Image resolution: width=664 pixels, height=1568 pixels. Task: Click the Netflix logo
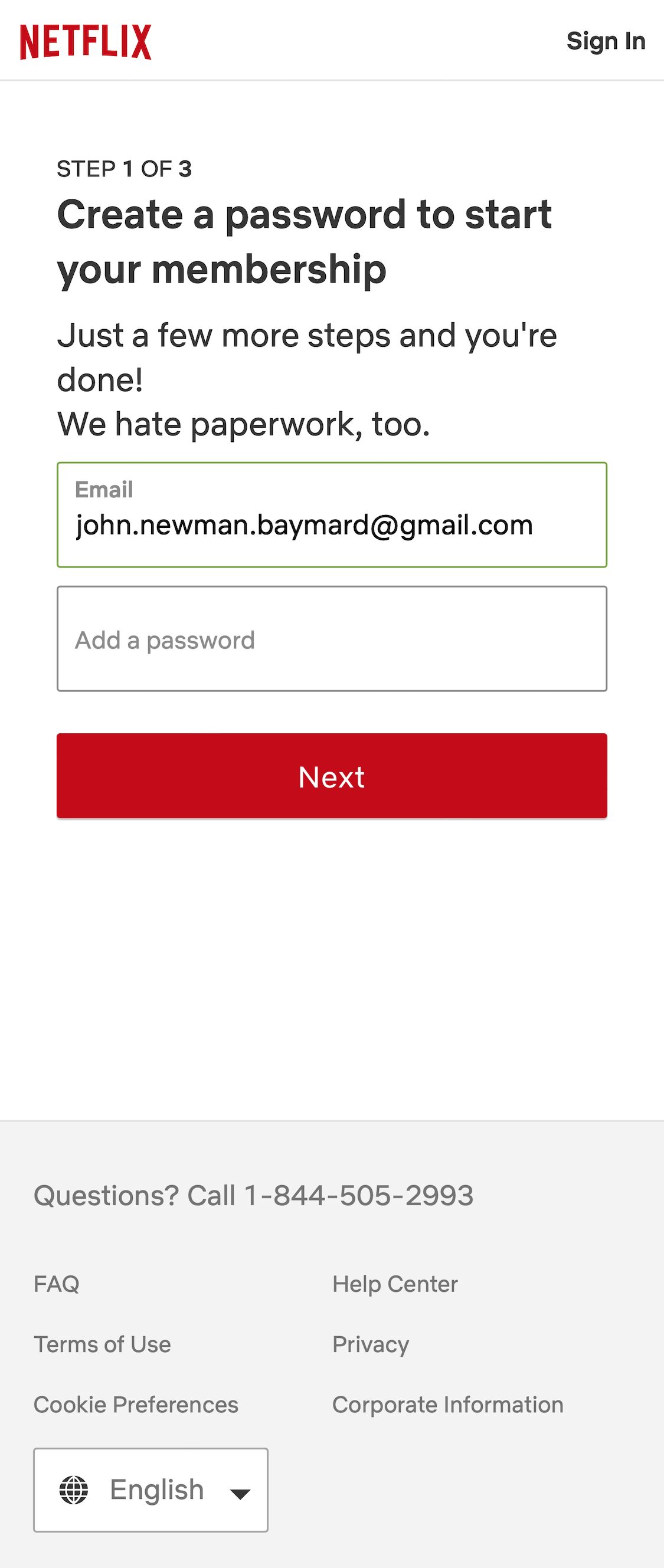tap(86, 40)
